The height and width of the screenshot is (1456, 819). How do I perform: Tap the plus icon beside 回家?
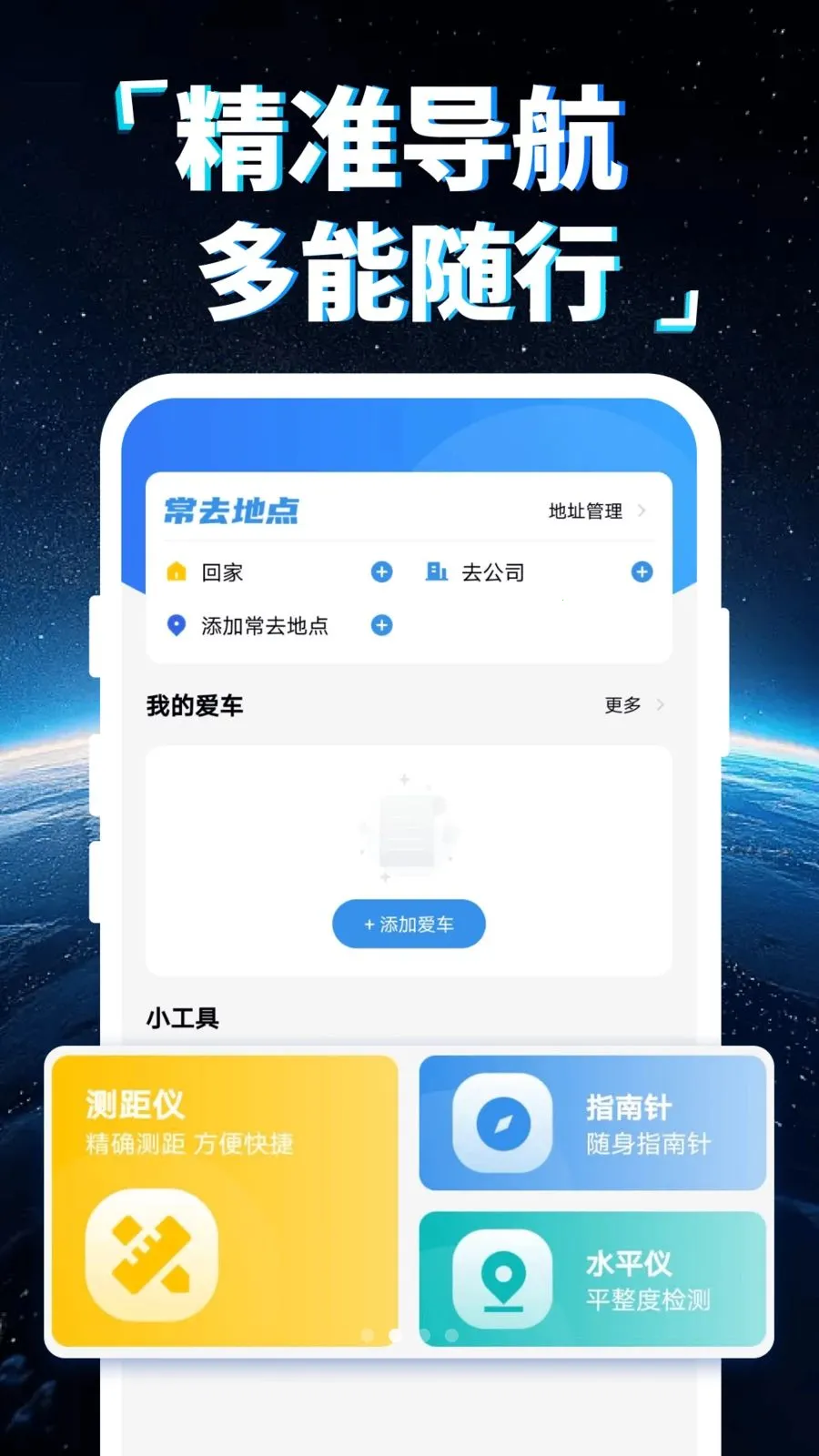pos(381,572)
